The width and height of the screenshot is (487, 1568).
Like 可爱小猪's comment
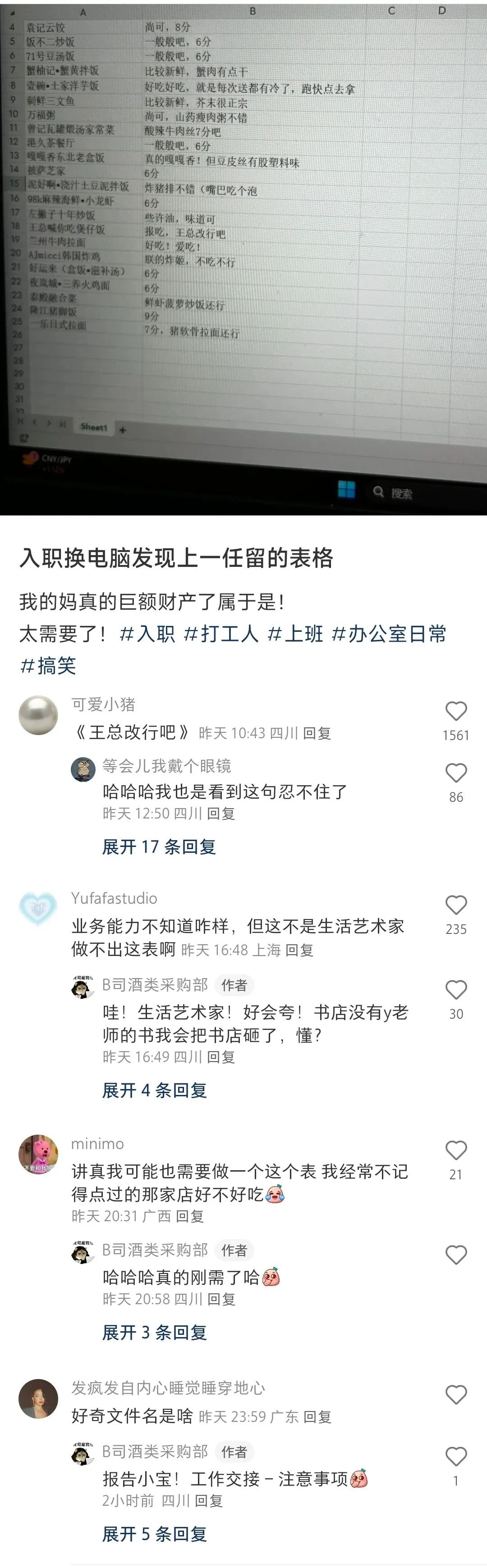(456, 712)
